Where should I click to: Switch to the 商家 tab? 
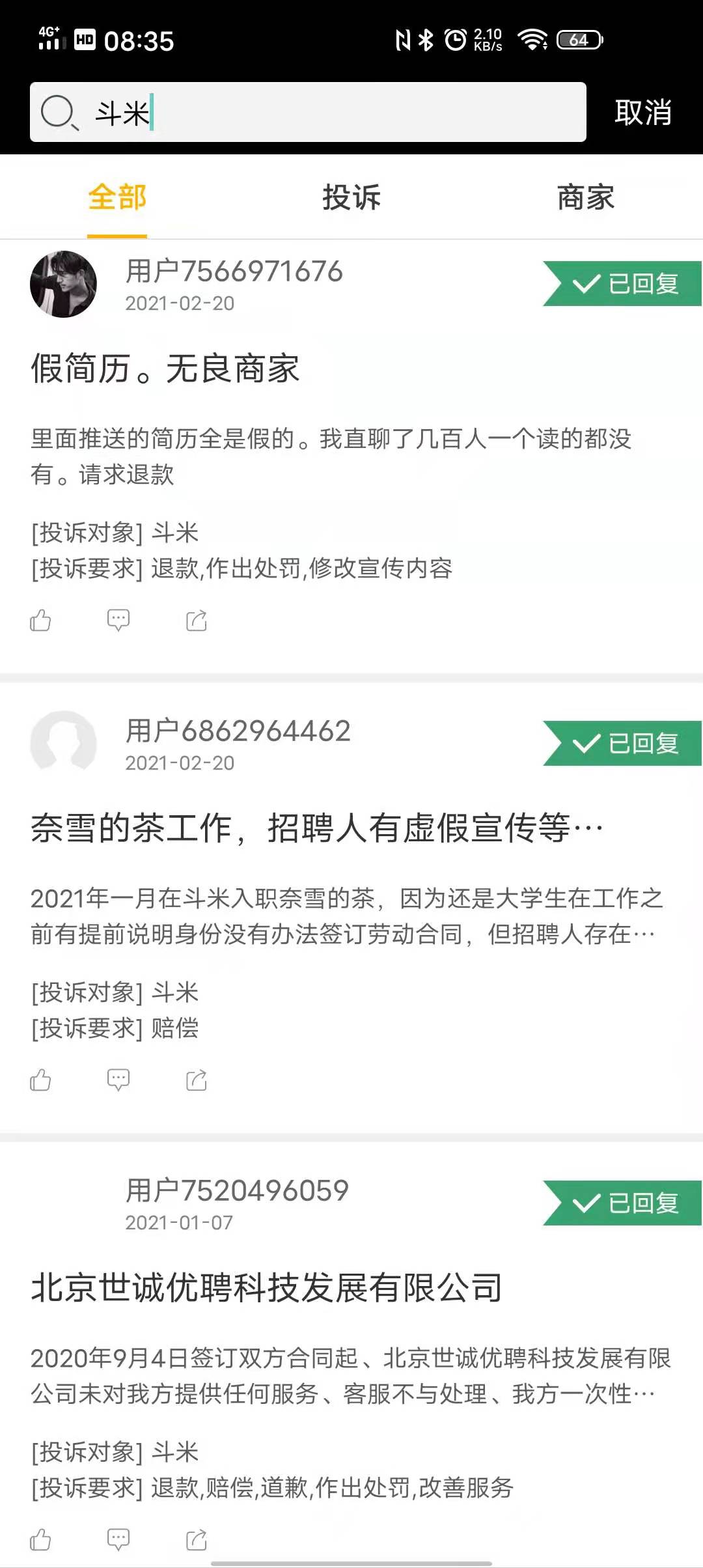(585, 197)
